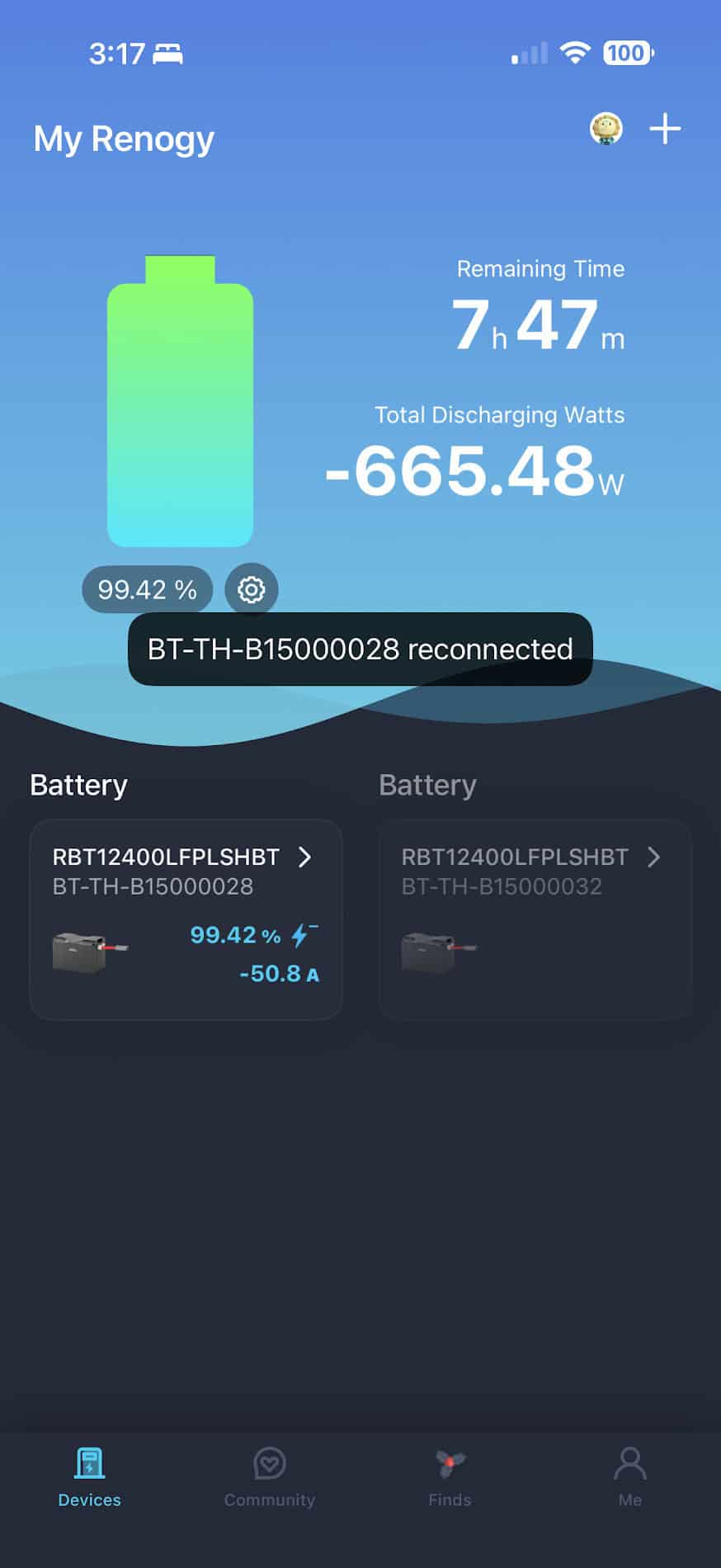Add a new device with plus icon
This screenshot has width=721, height=1568.
665,130
